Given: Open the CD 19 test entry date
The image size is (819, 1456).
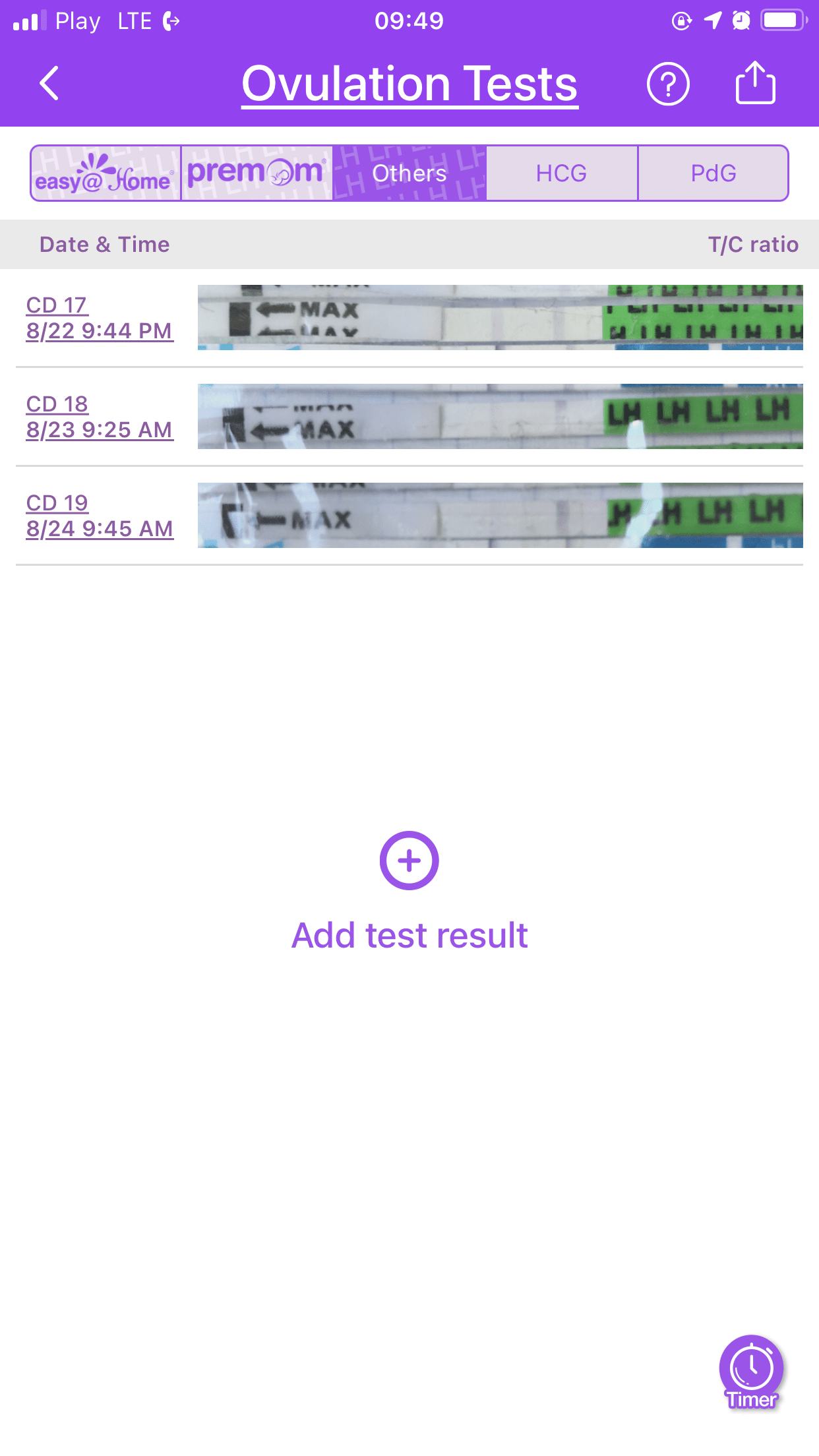Looking at the screenshot, I should [x=99, y=516].
